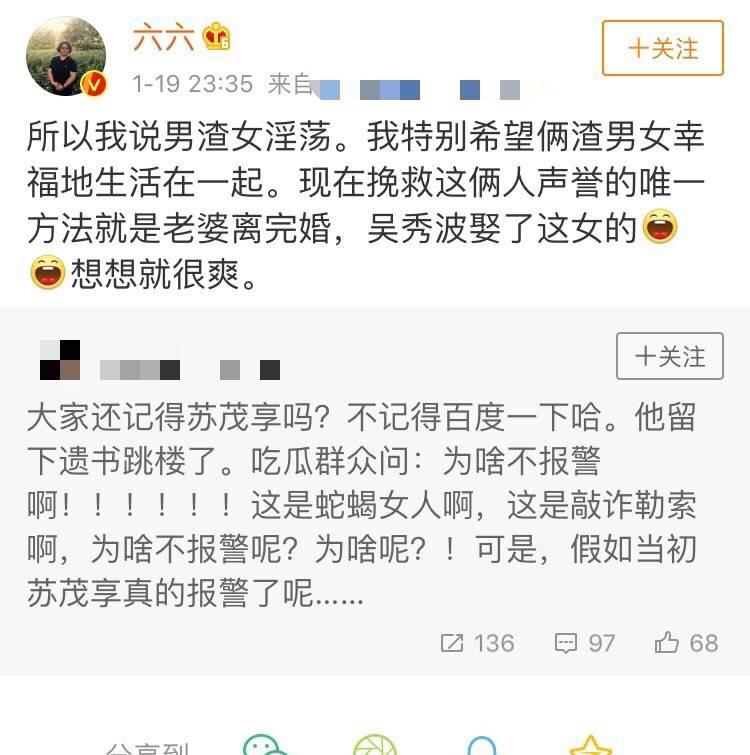This screenshot has width=750, height=755.
Task: Follow the user 六六
Action: [x=662, y=48]
